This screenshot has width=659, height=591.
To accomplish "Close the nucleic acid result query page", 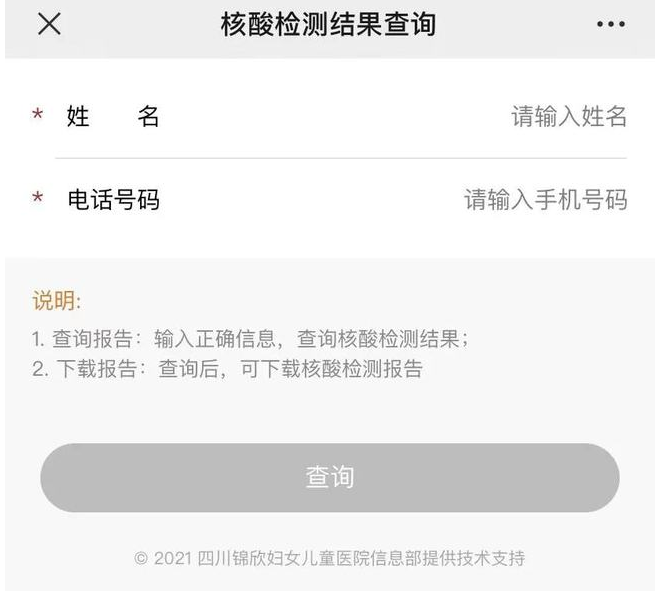I will pos(49,24).
